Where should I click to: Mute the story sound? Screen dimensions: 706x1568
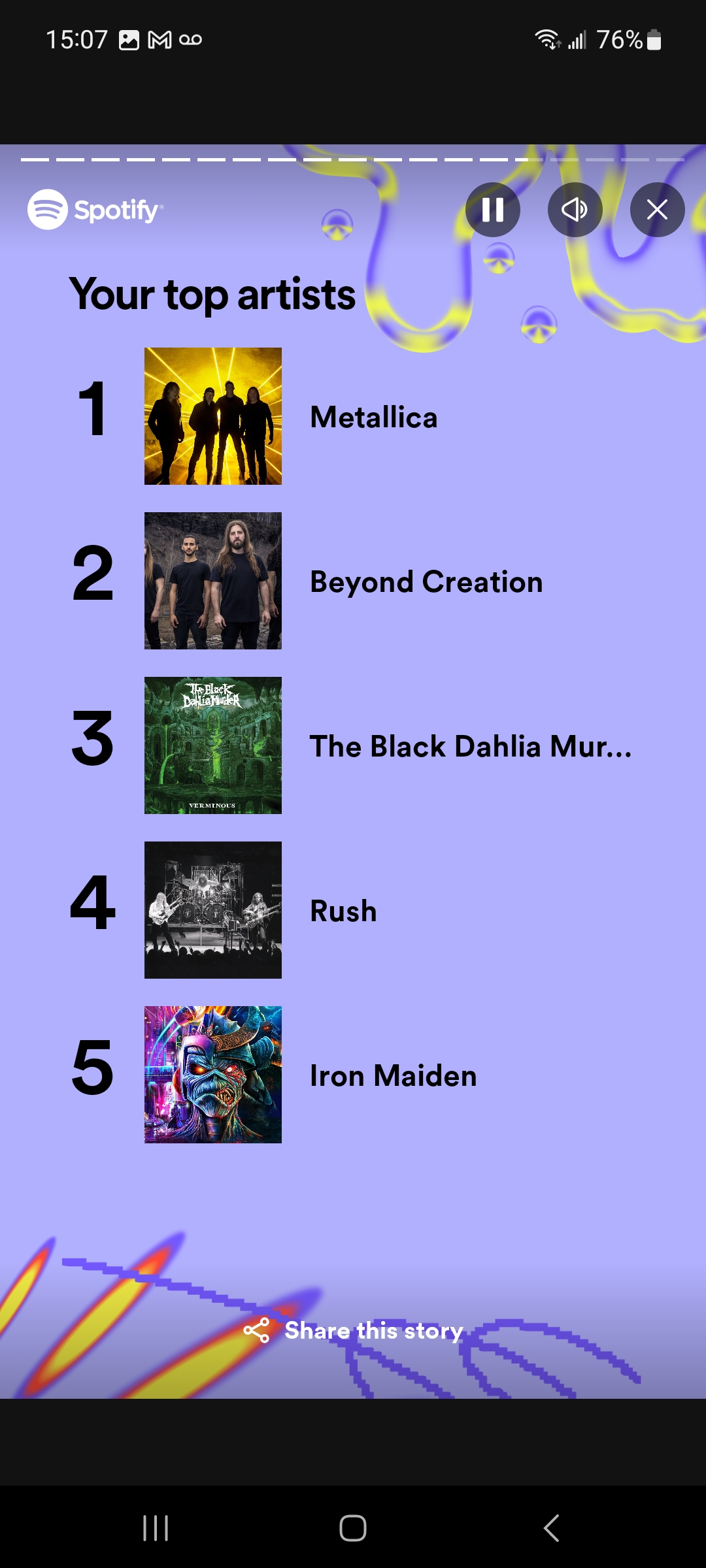[575, 210]
